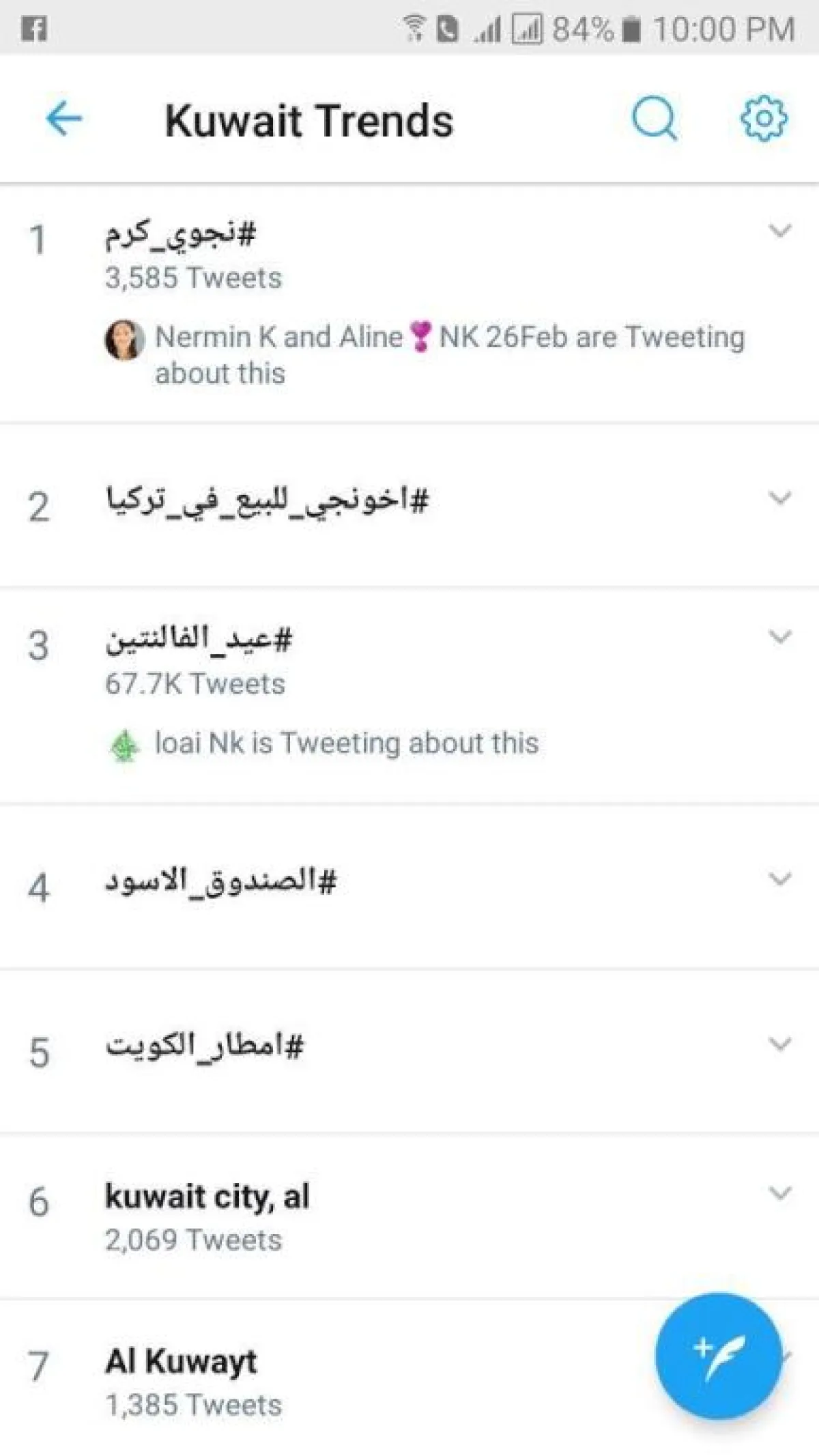Open search with the magnifier icon

tap(654, 119)
